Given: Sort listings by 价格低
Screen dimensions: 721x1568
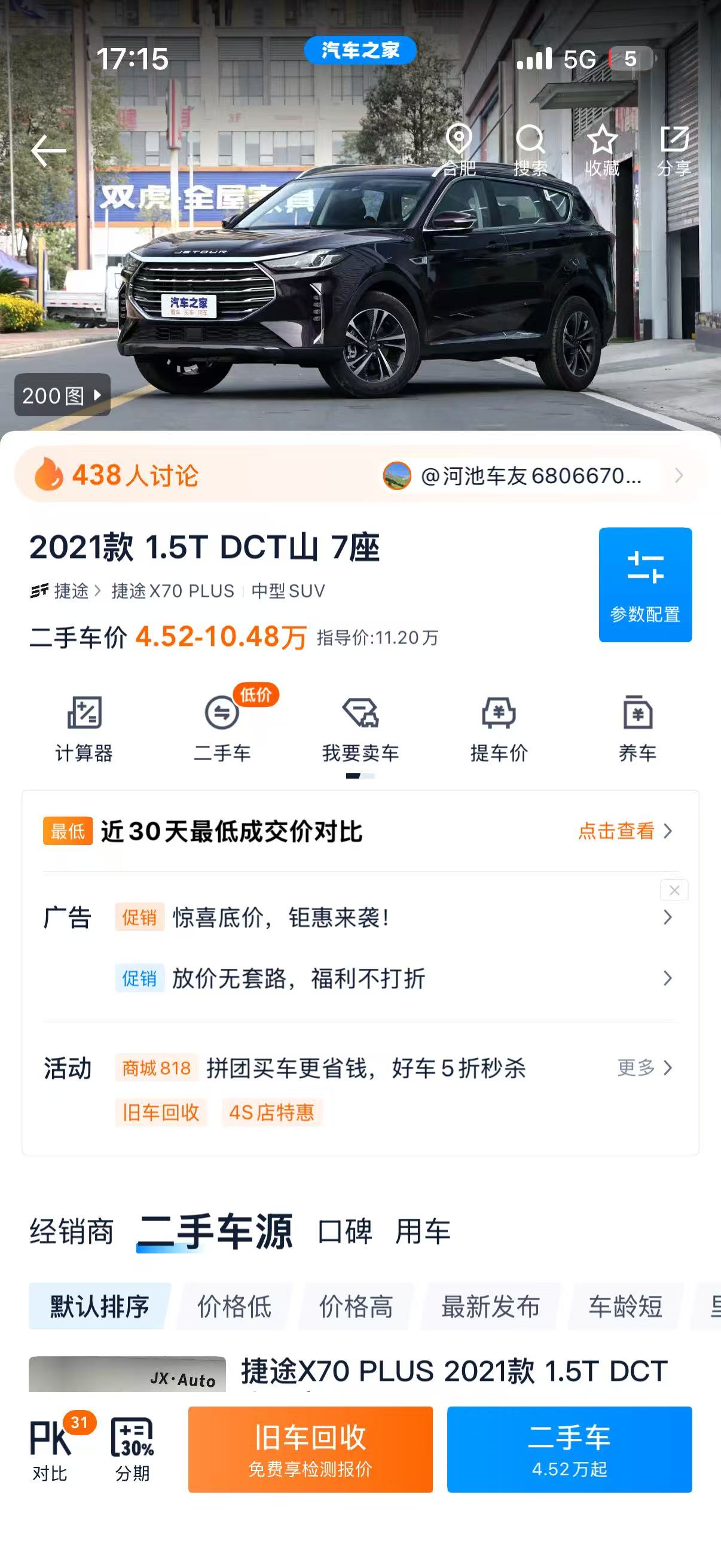Looking at the screenshot, I should click(x=234, y=1306).
